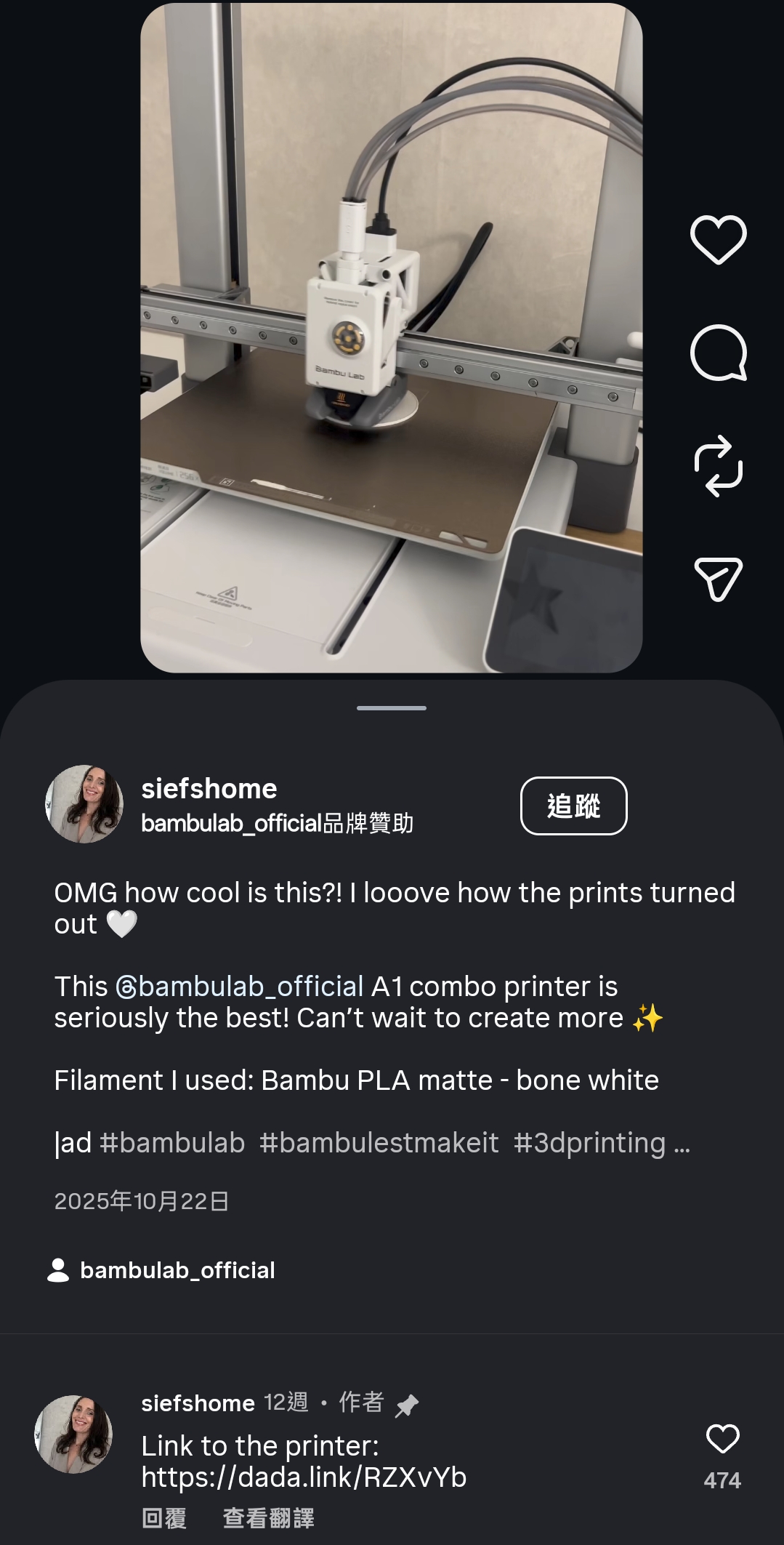Open the @bambulab_official mention in the caption

point(239,987)
